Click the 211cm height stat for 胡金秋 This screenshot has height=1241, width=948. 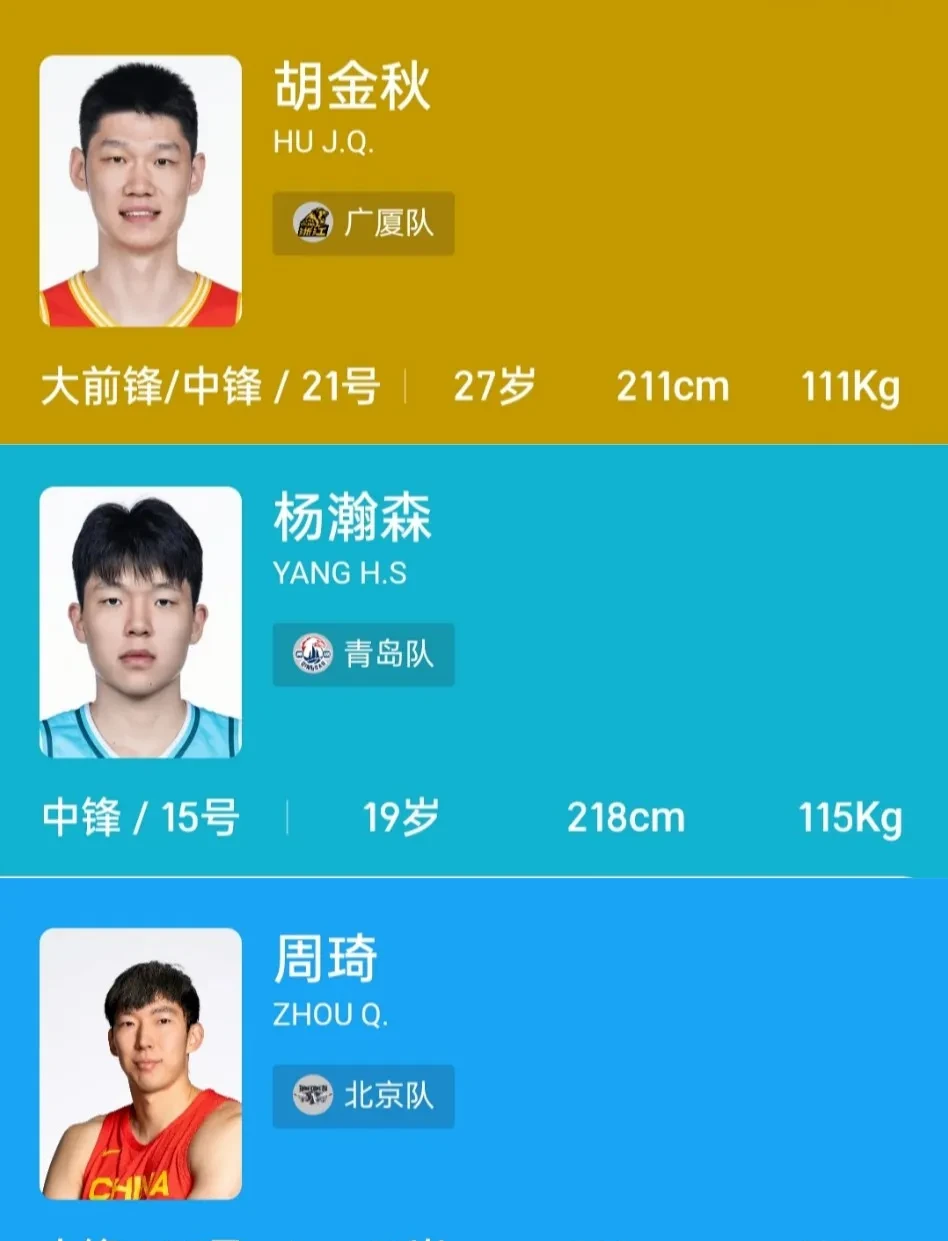[674, 385]
